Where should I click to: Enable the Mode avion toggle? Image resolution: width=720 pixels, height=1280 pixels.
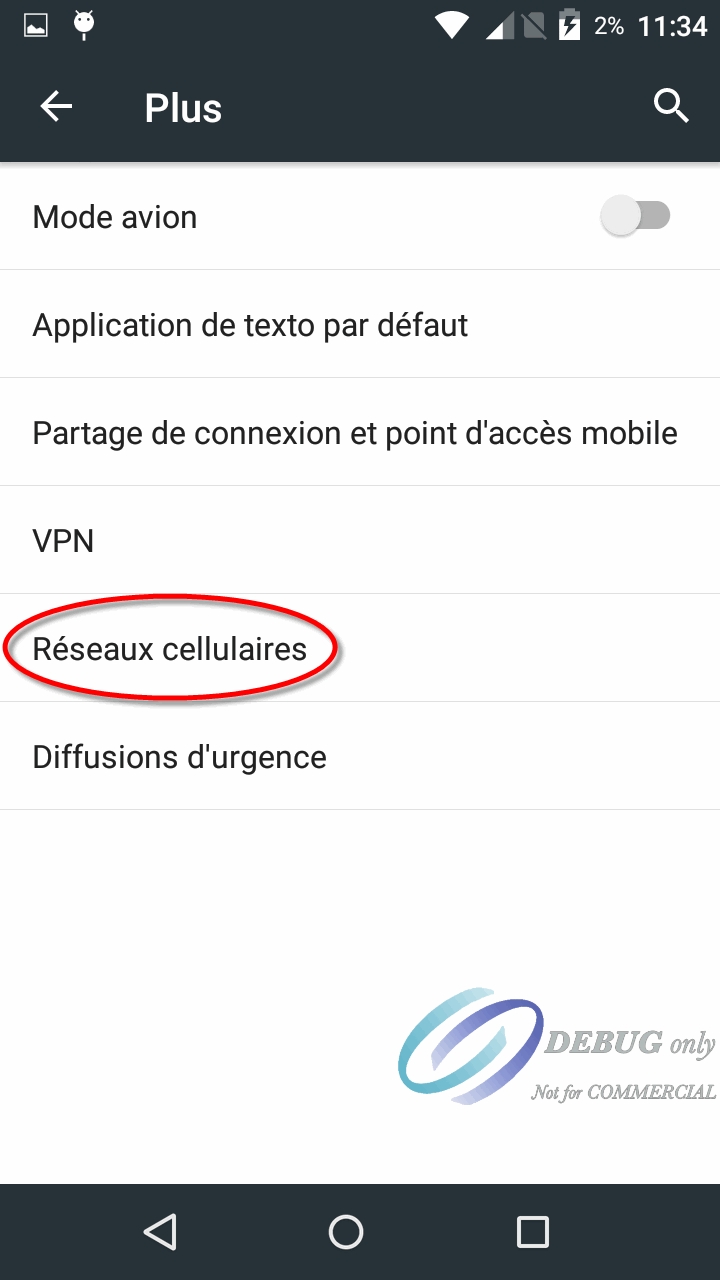click(637, 215)
